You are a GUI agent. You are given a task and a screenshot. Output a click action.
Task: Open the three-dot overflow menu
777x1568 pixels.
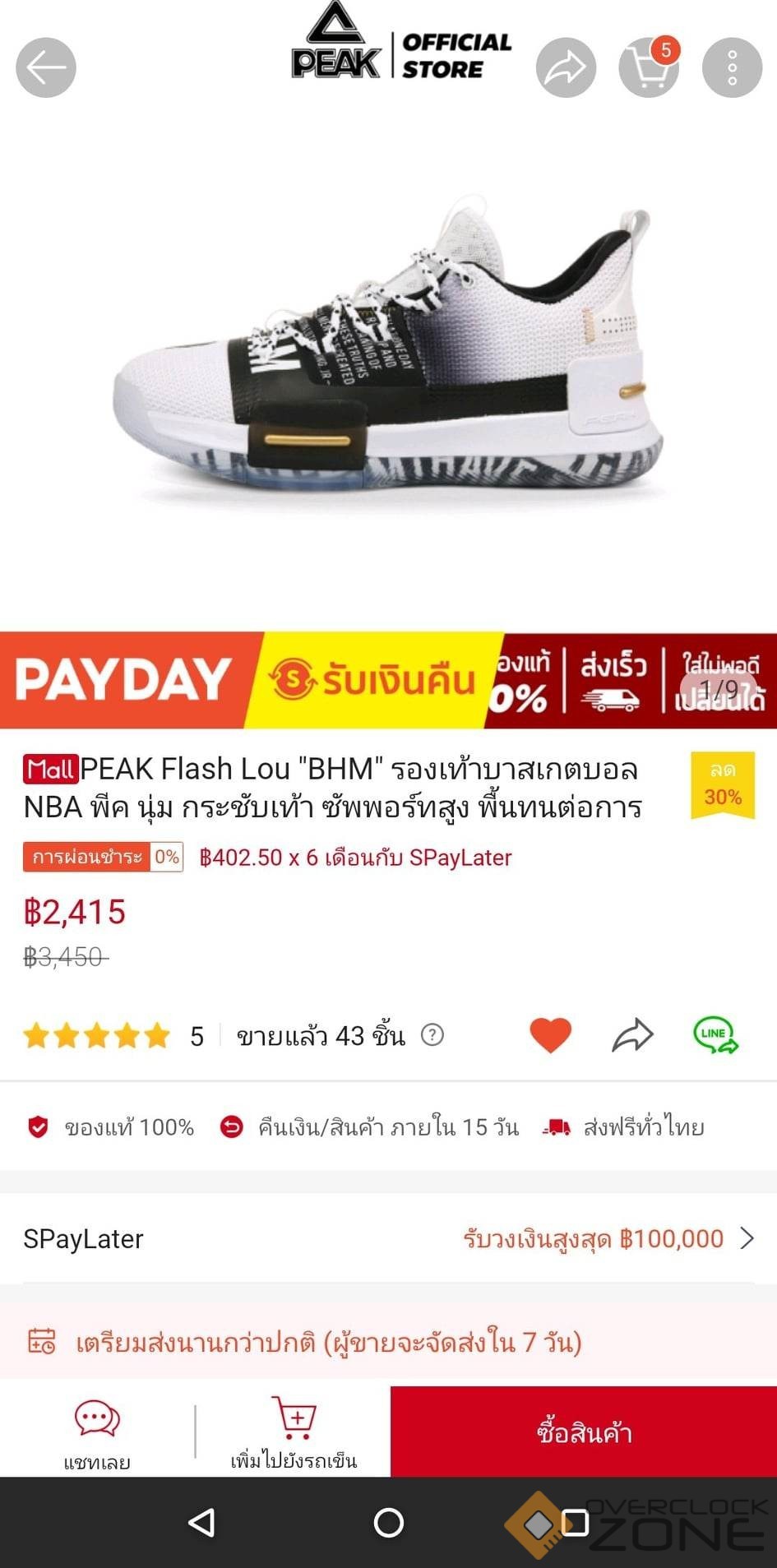tap(732, 67)
